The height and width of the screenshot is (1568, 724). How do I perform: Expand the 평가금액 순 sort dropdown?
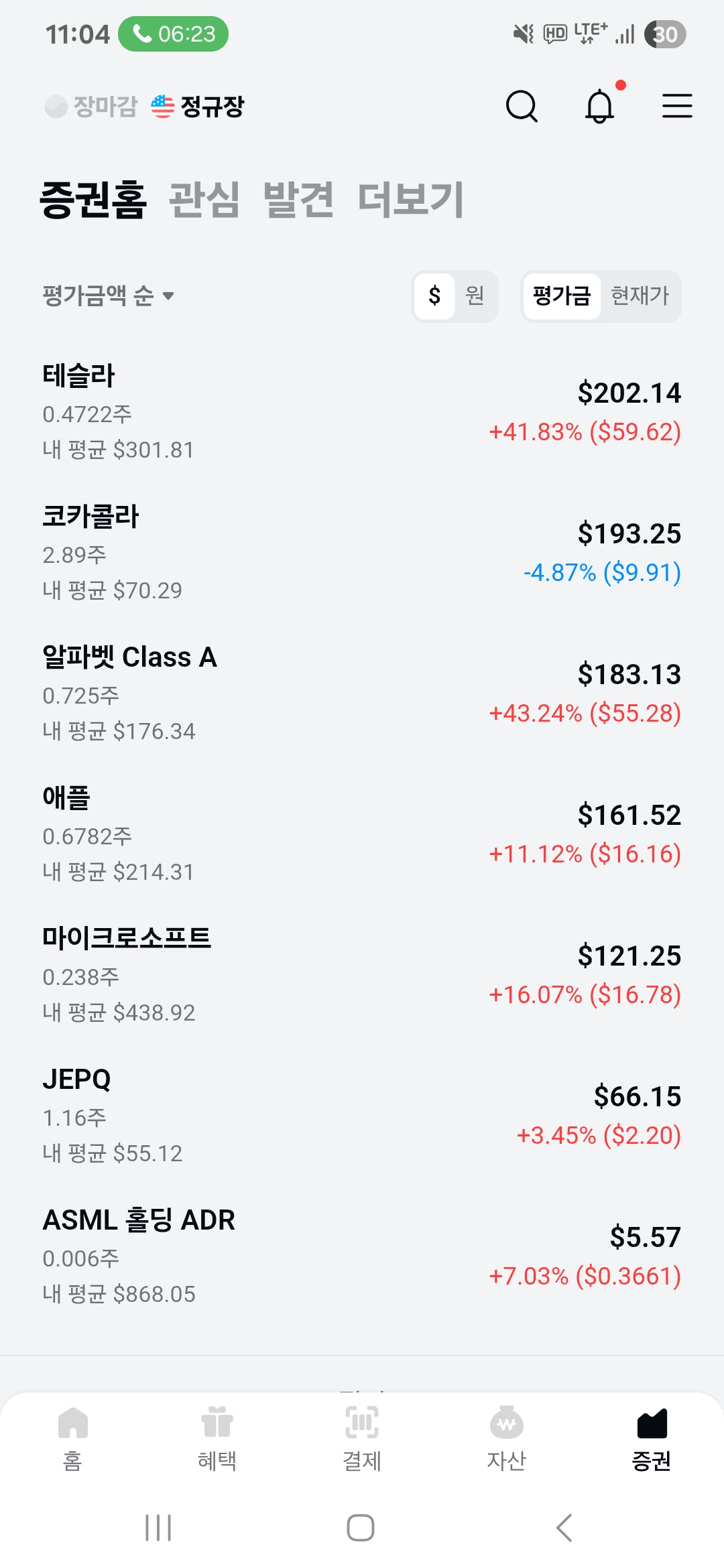109,296
